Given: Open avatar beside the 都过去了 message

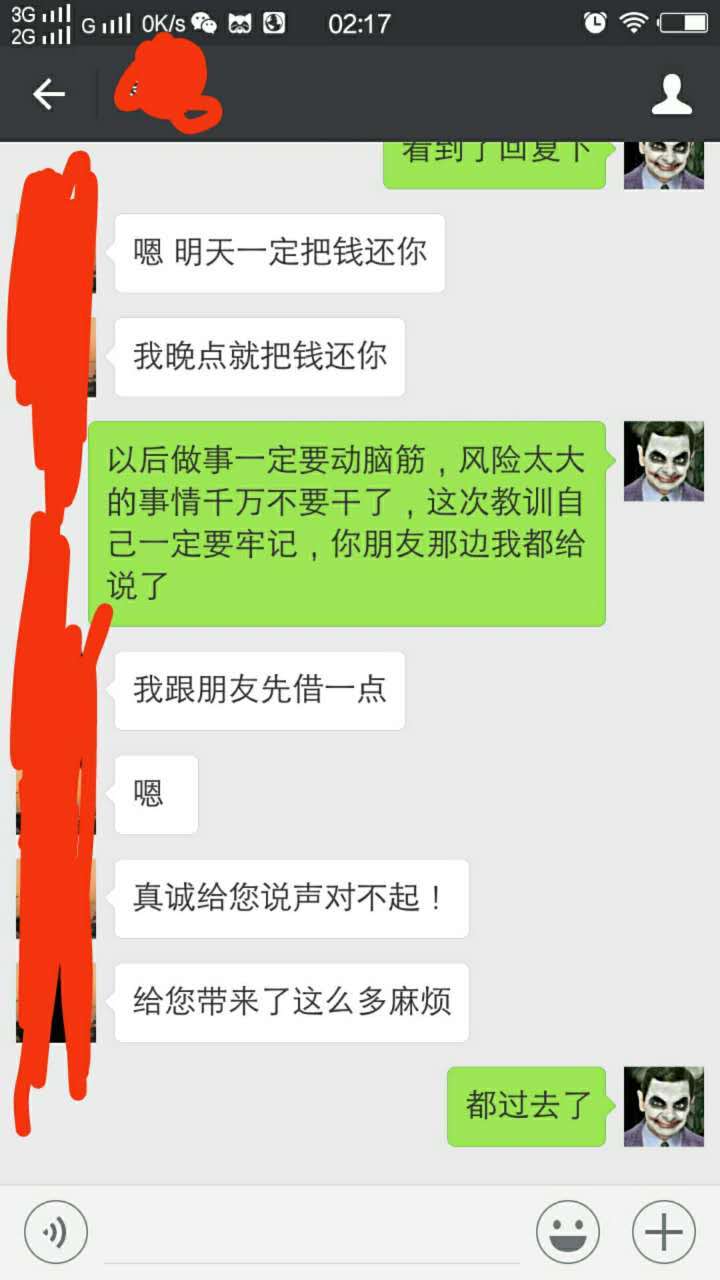Looking at the screenshot, I should pyautogui.click(x=663, y=1106).
